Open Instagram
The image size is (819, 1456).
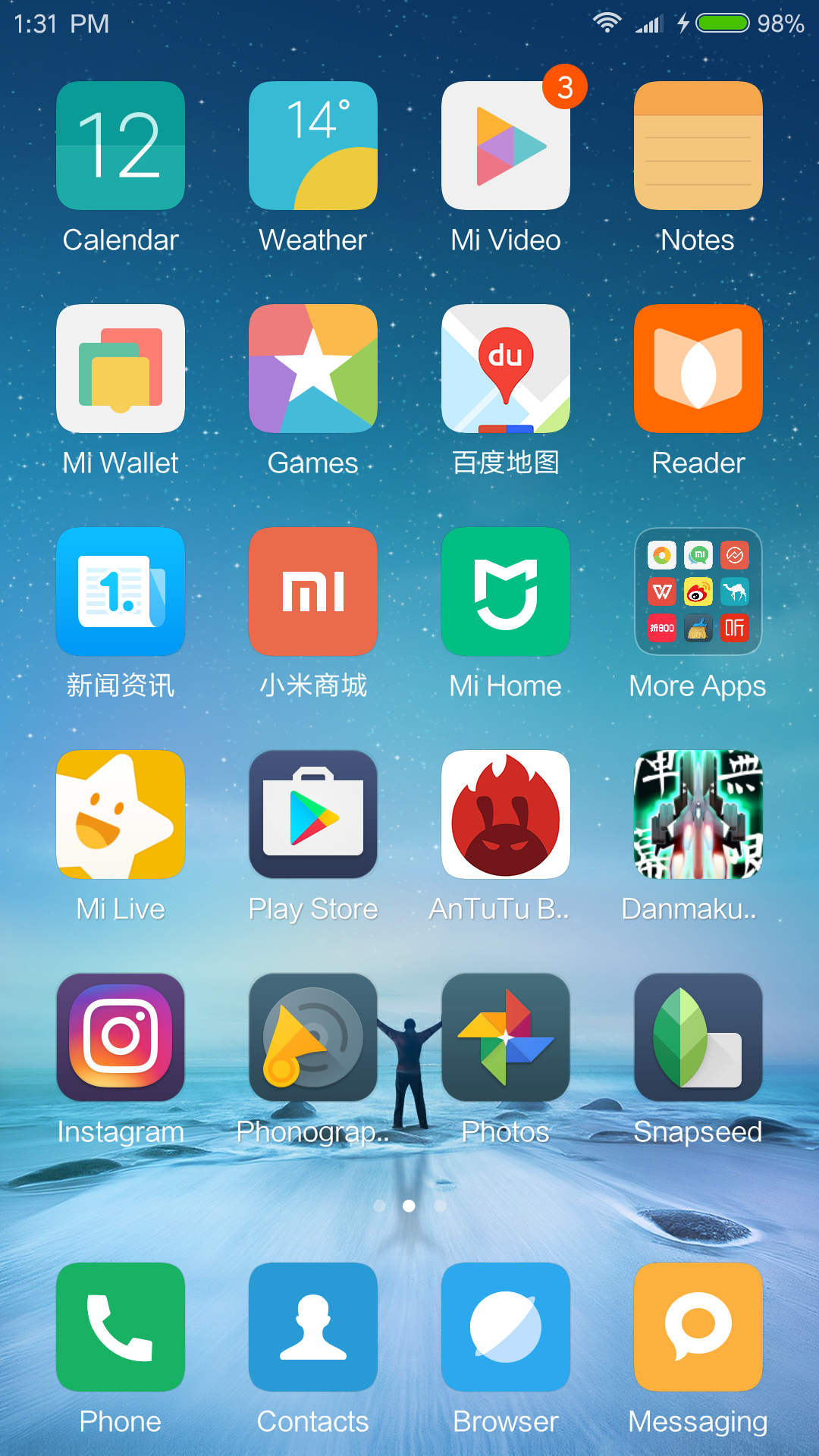tap(121, 1037)
